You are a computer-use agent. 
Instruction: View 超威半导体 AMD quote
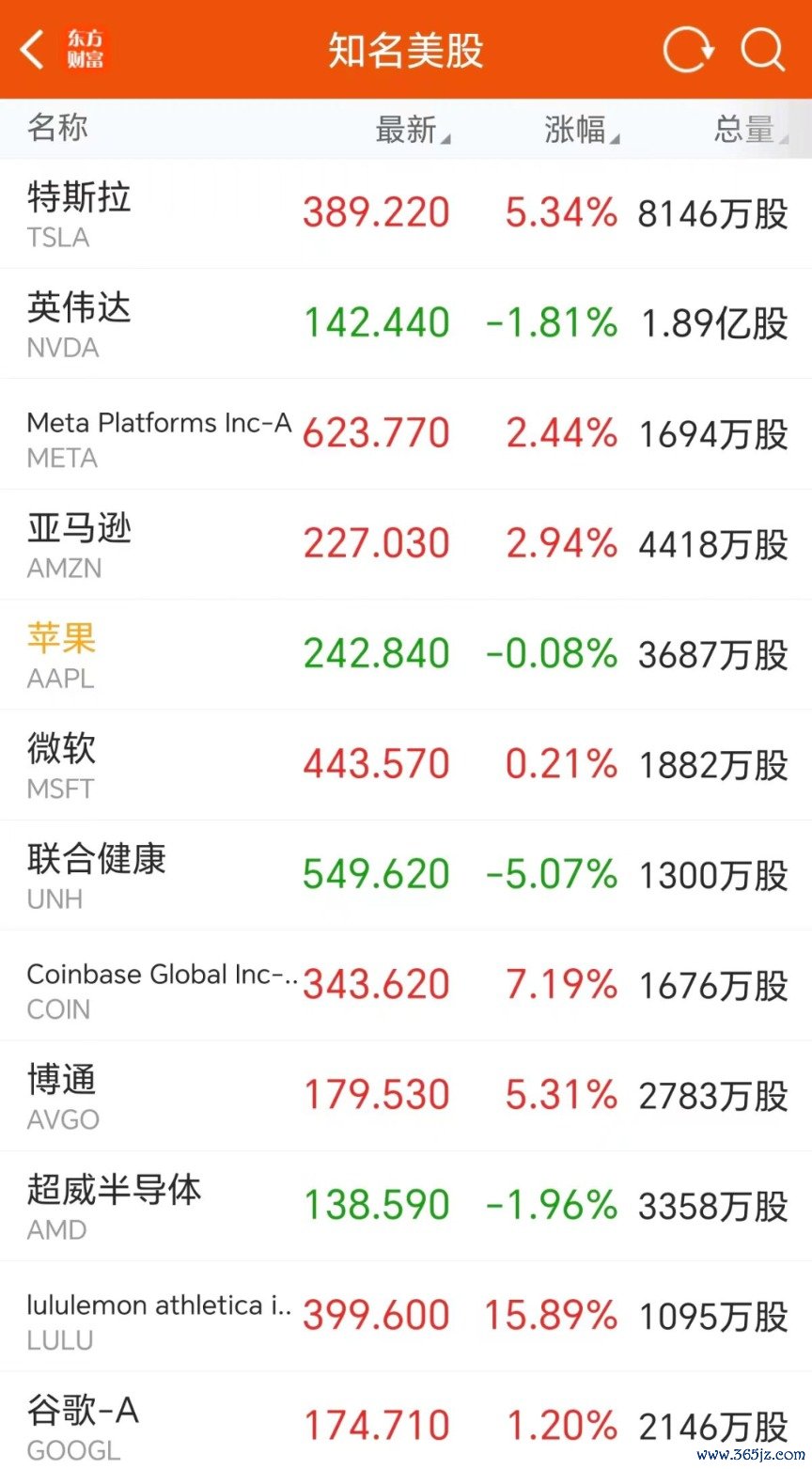pos(406,1206)
